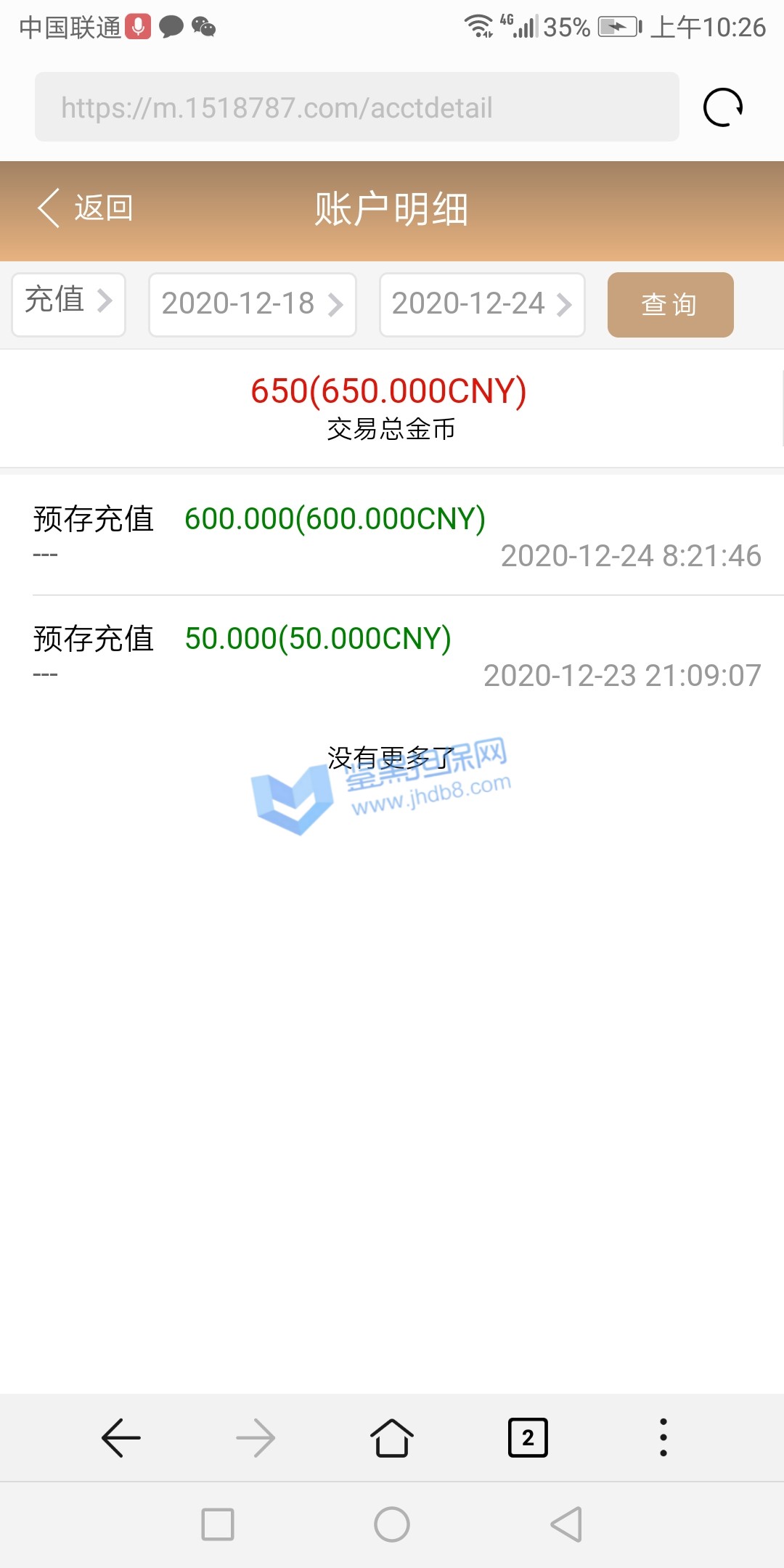
Task: Change start date 2020-12-18
Action: click(x=252, y=304)
